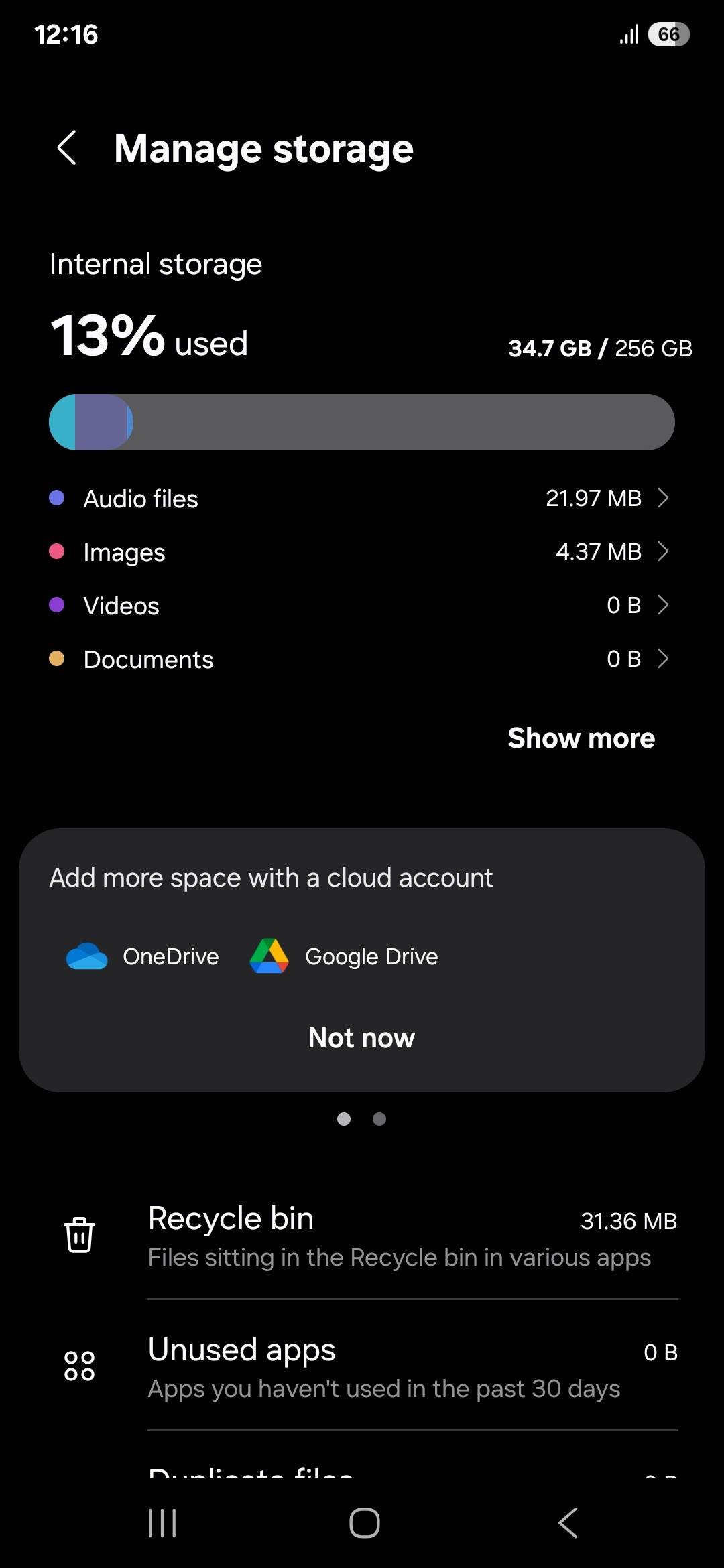Tap the storage usage progress bar
This screenshot has height=1568, width=724.
tap(362, 421)
